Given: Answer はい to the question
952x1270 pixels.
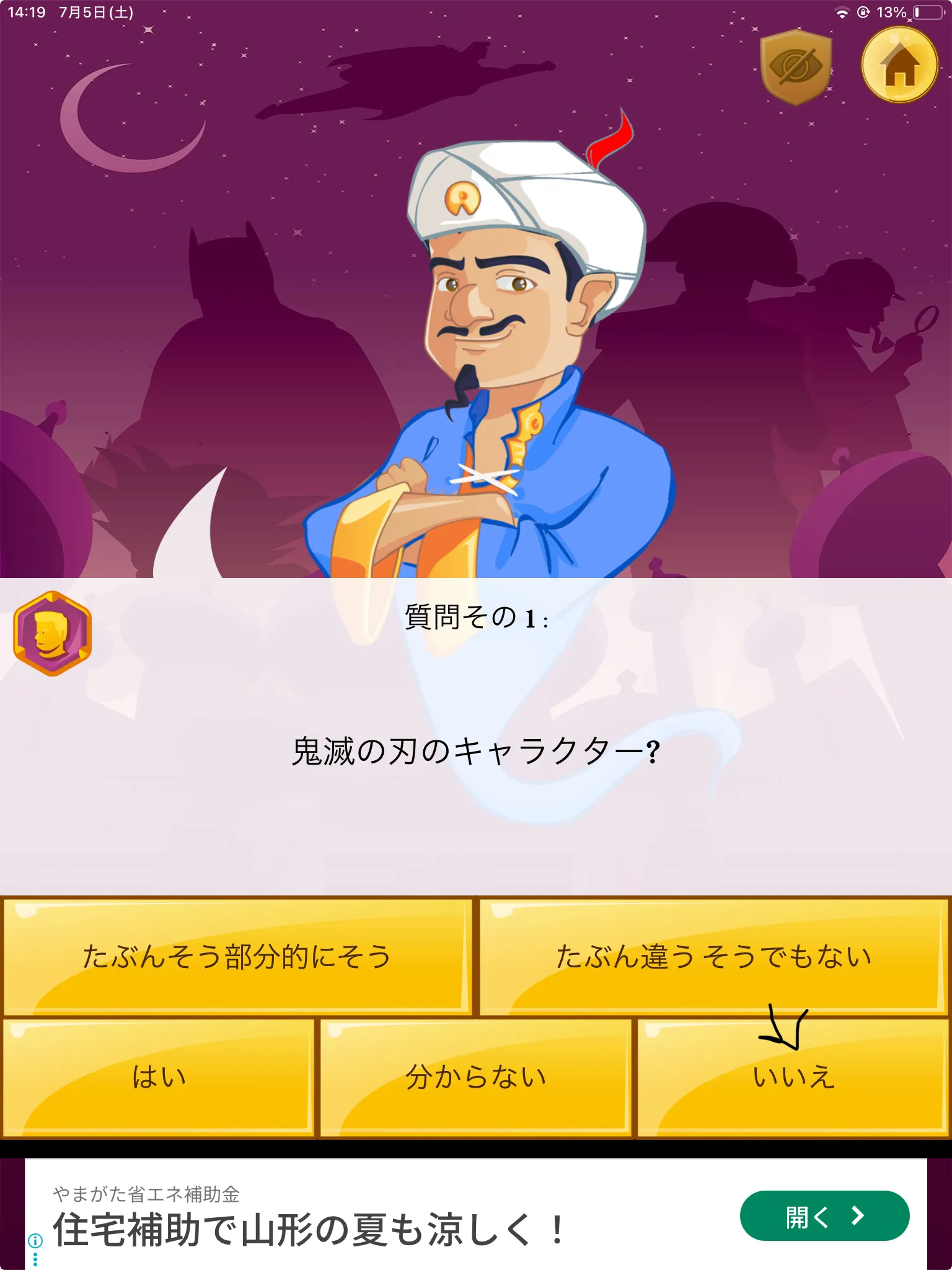Looking at the screenshot, I should (x=159, y=1077).
